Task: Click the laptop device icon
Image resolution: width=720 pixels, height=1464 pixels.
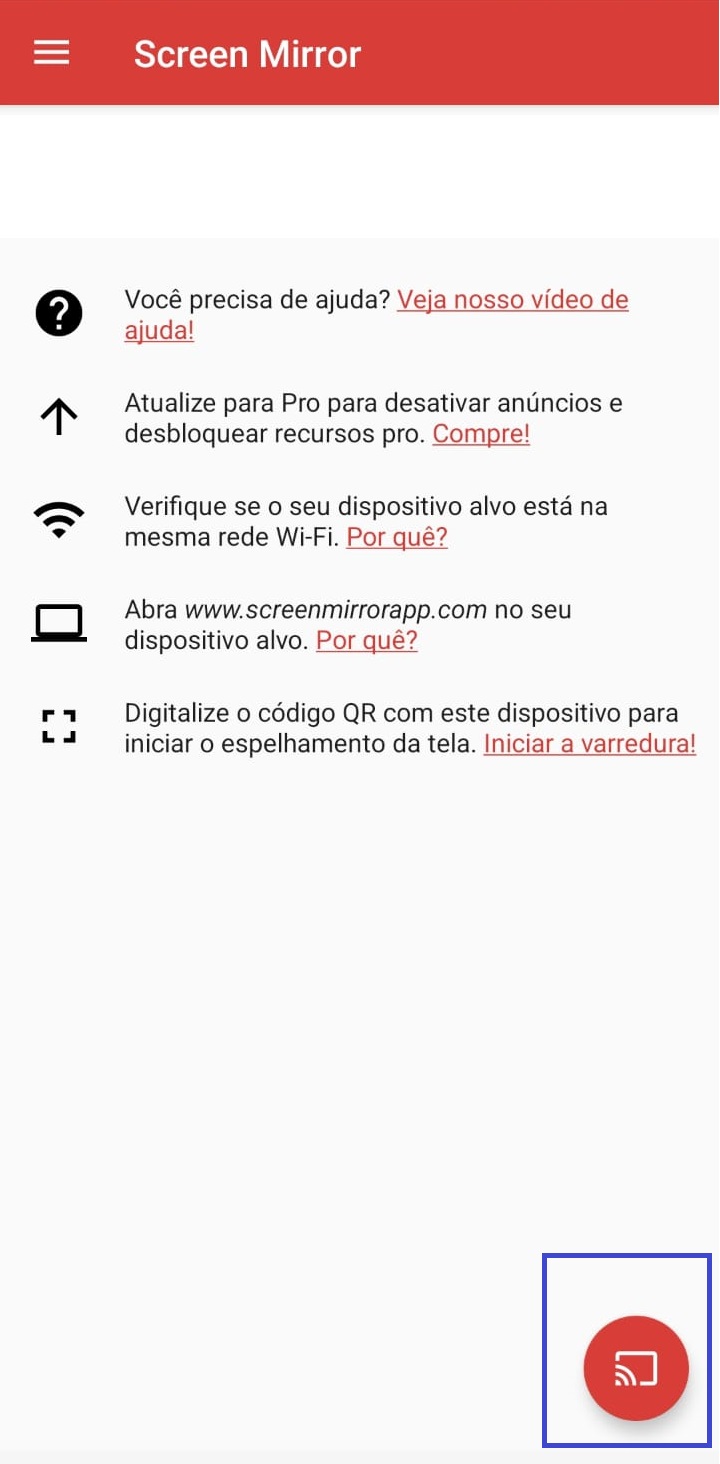Action: point(59,621)
